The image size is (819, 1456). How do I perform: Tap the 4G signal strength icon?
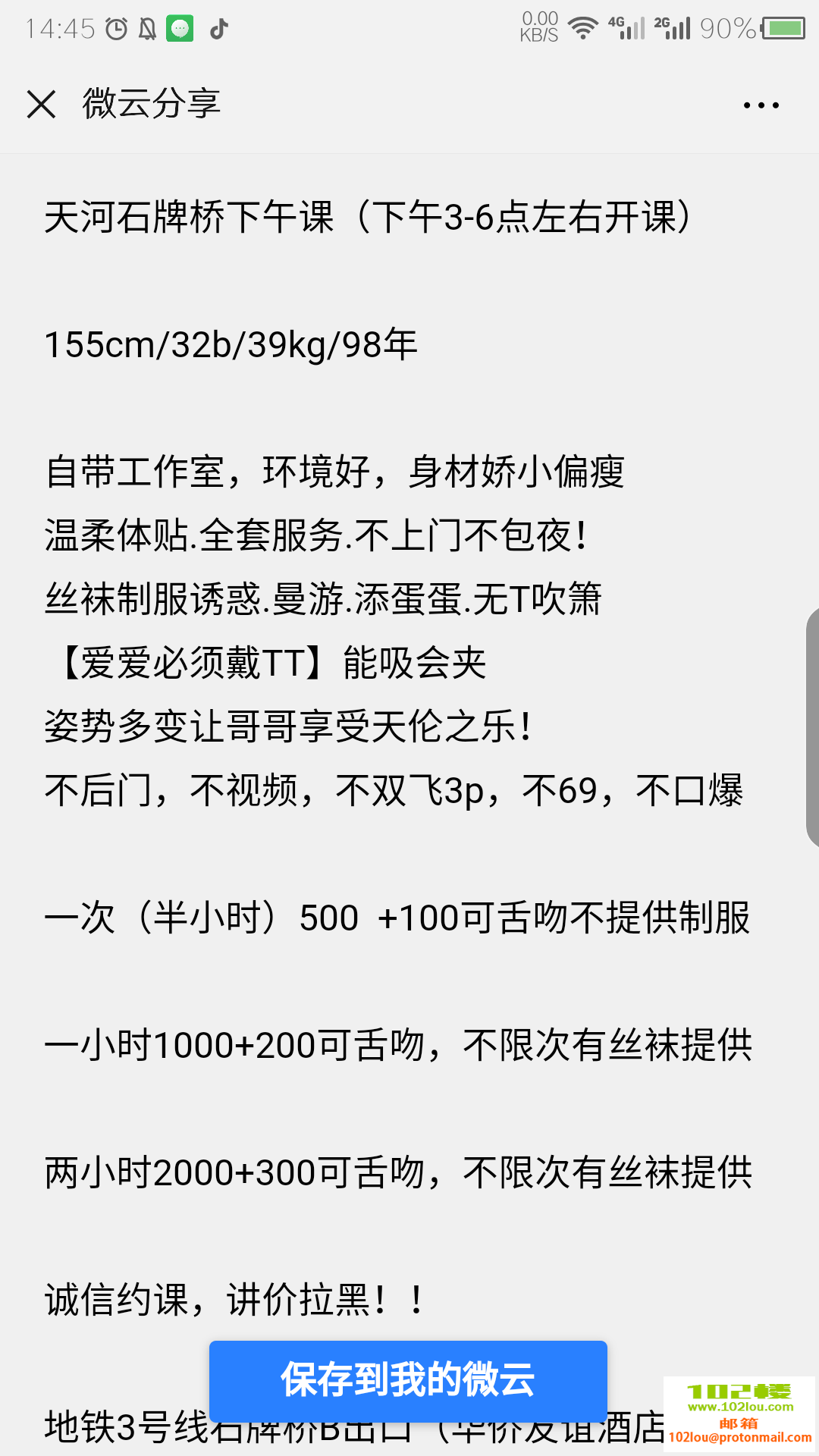tap(627, 27)
